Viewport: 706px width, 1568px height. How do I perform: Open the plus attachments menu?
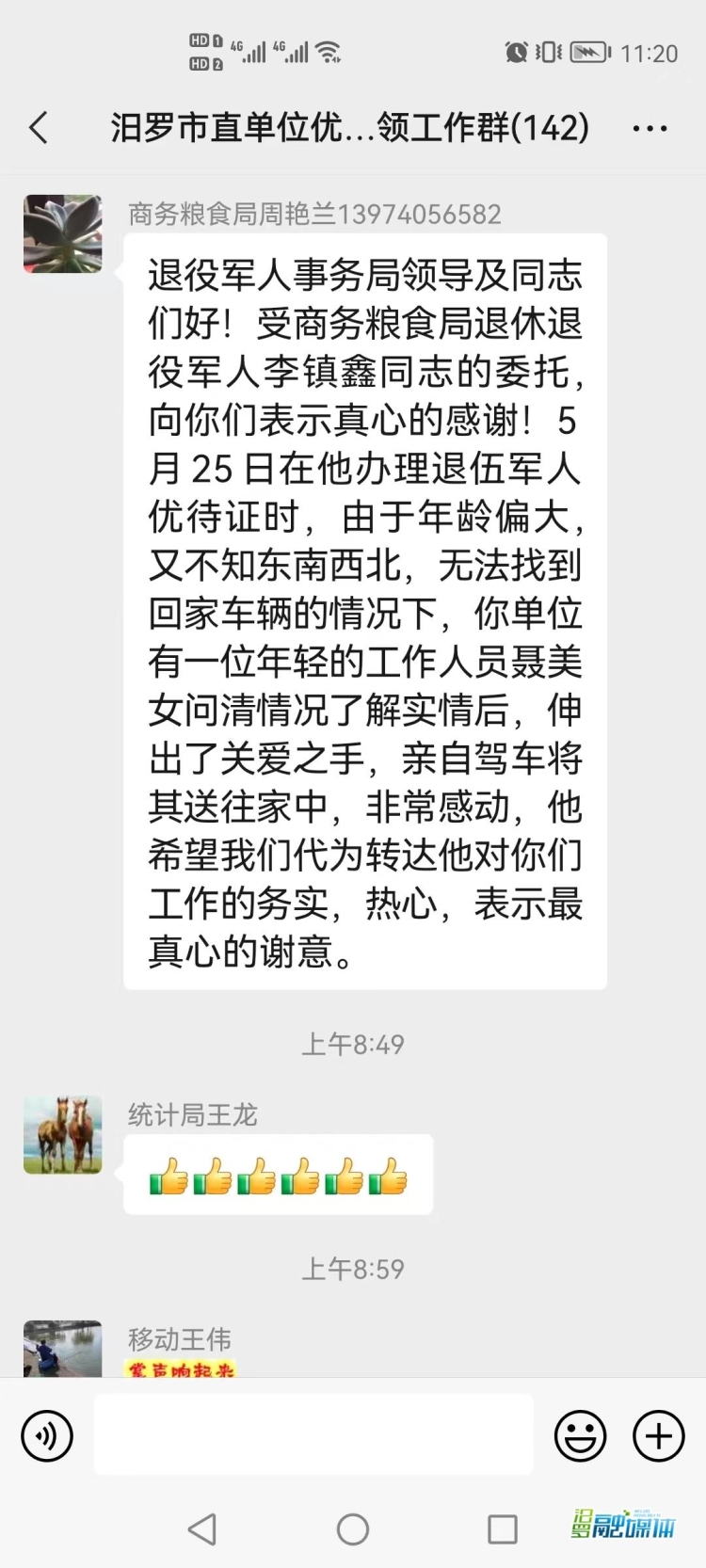658,1436
